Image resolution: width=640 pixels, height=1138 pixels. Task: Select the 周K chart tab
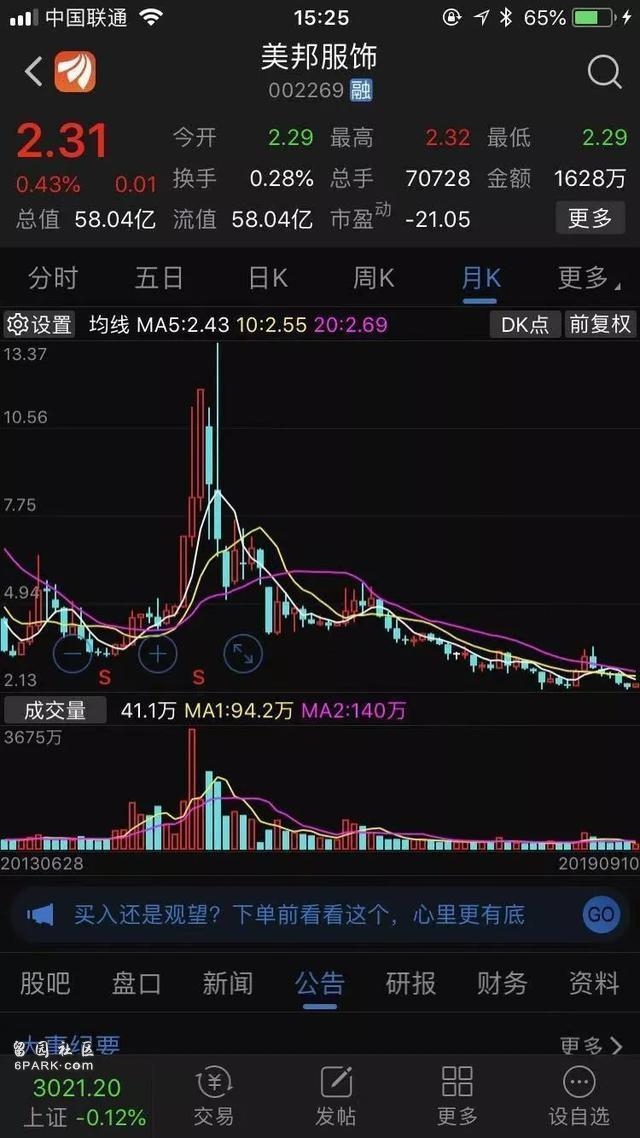[373, 278]
